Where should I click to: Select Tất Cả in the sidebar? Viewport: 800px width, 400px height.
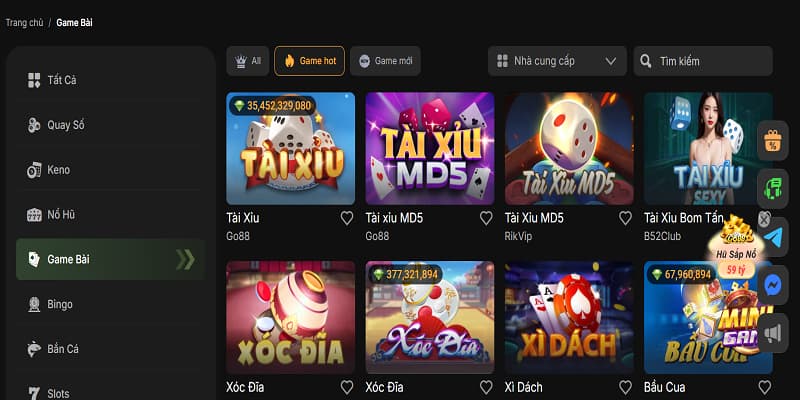(61, 80)
